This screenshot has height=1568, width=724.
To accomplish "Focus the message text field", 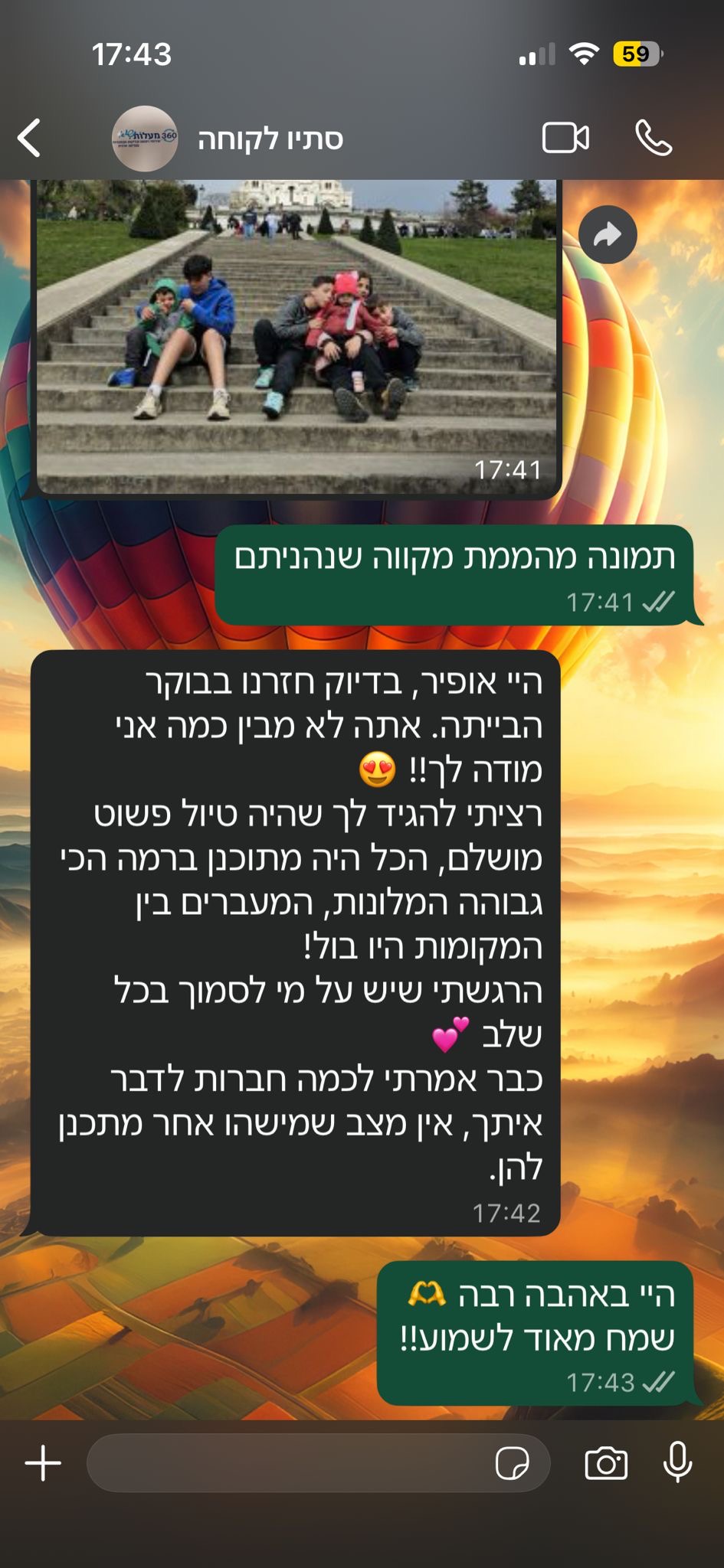I will [291, 1464].
